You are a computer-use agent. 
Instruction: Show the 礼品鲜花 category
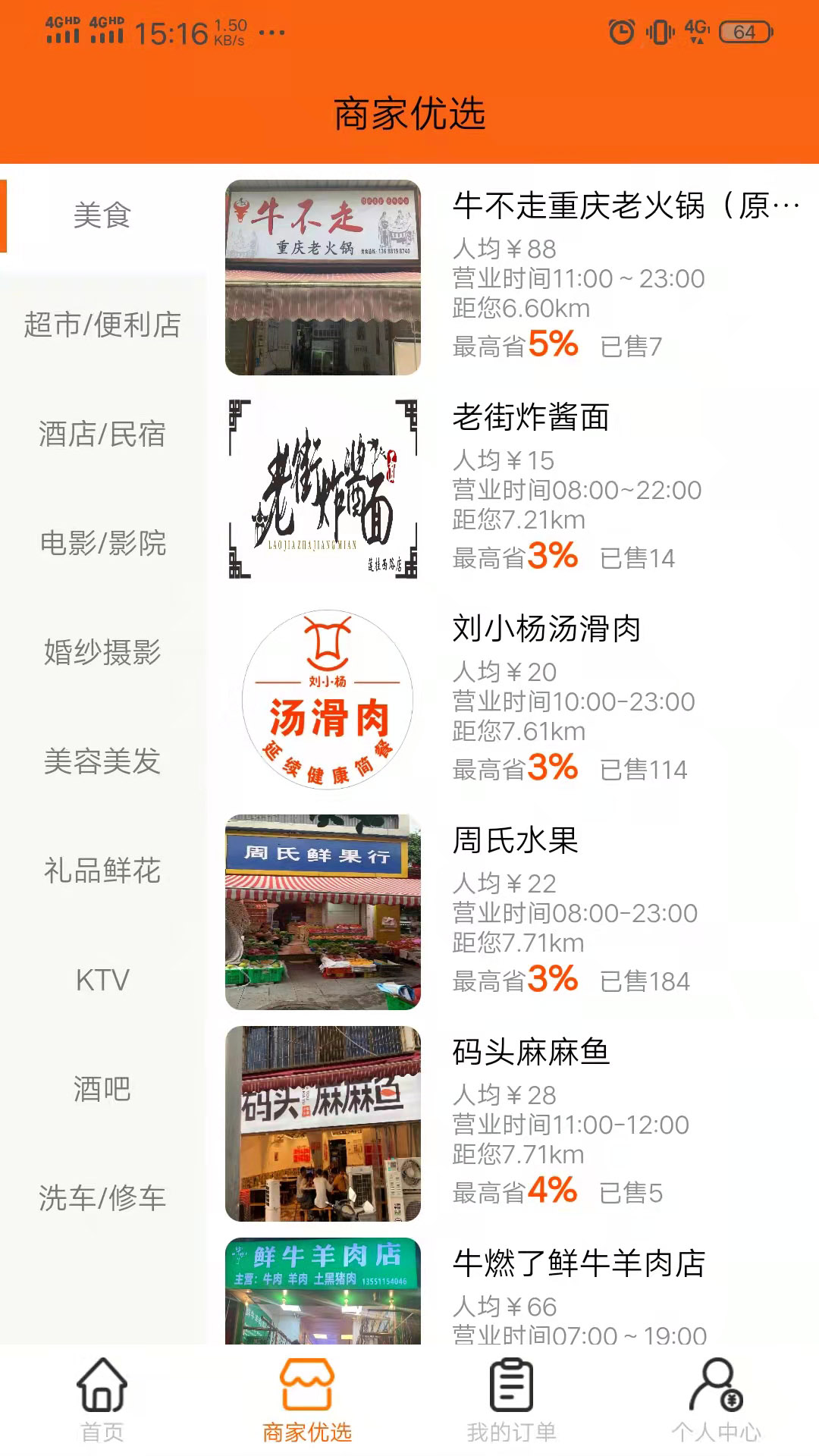click(x=102, y=871)
